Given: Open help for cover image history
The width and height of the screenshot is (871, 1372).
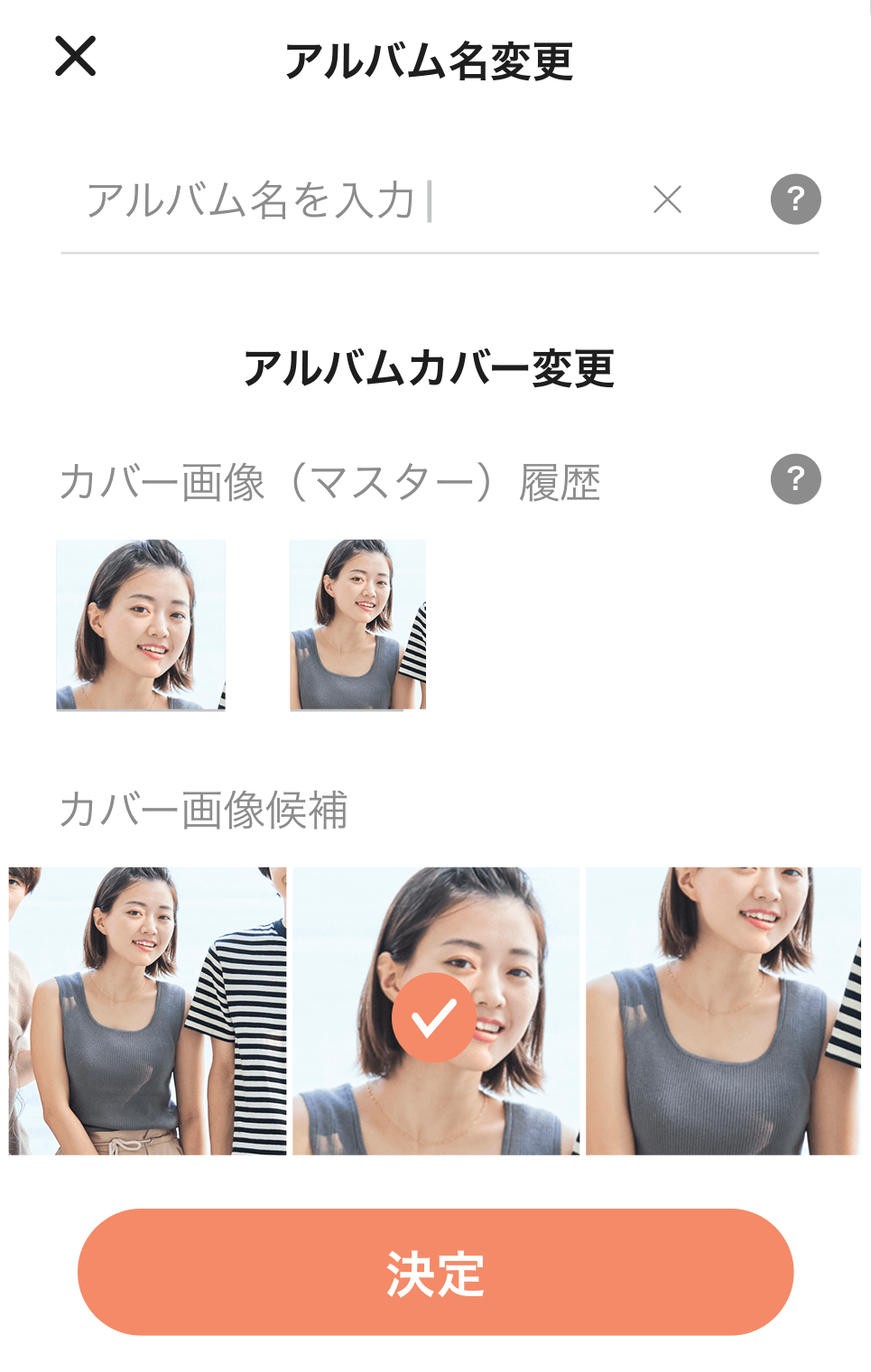Looking at the screenshot, I should click(795, 479).
